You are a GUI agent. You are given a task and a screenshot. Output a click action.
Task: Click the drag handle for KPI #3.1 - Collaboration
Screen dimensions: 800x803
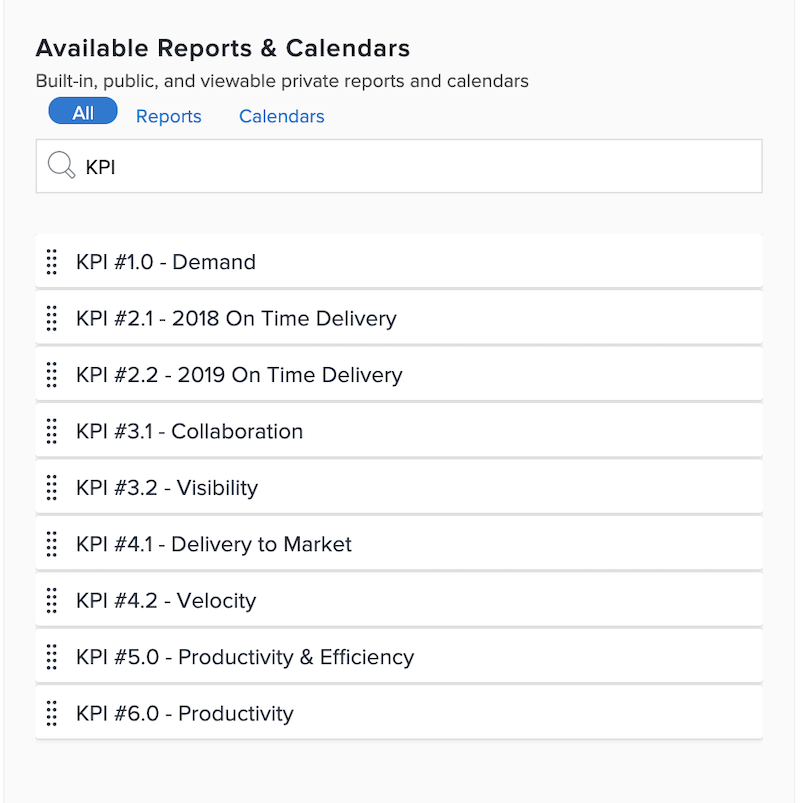click(52, 431)
